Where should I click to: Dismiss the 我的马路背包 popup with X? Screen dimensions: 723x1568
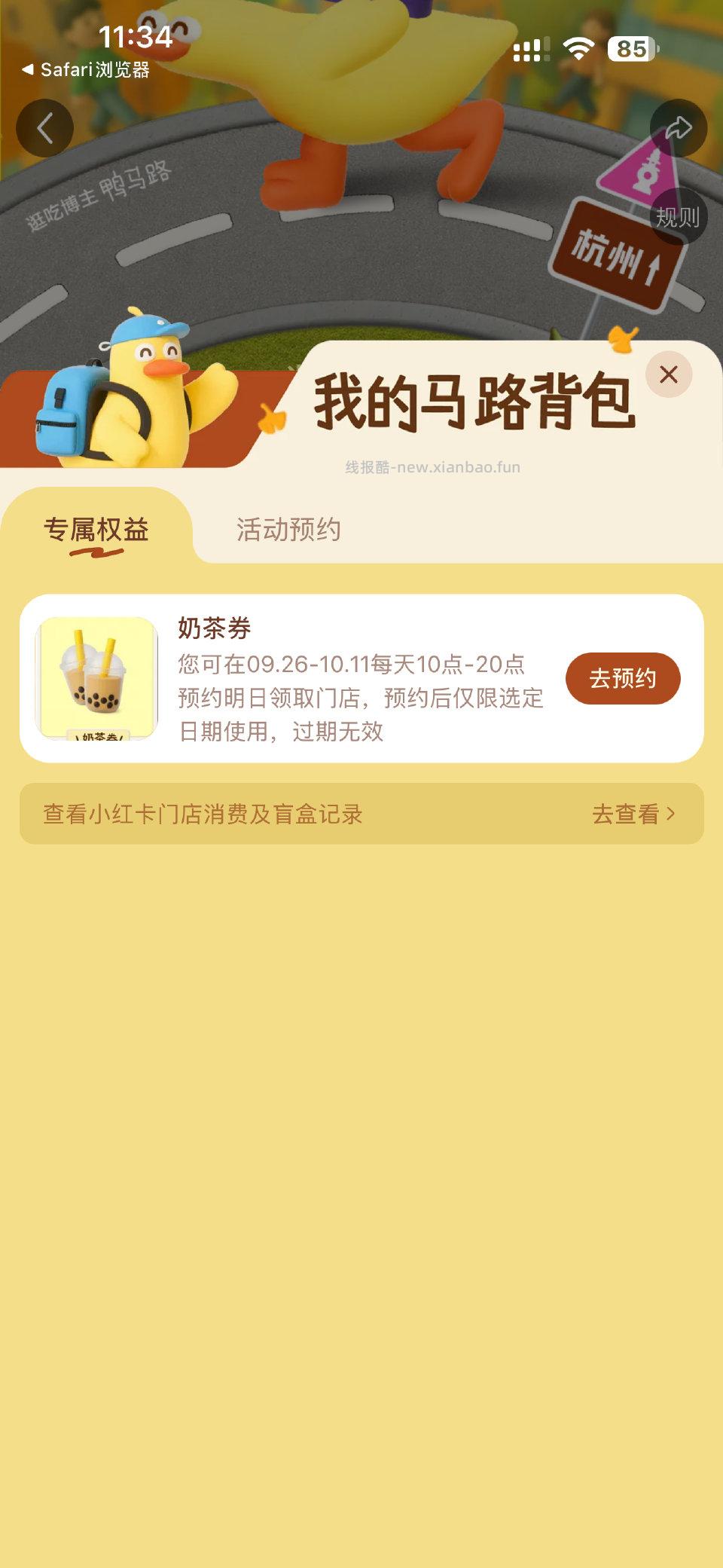pyautogui.click(x=669, y=374)
